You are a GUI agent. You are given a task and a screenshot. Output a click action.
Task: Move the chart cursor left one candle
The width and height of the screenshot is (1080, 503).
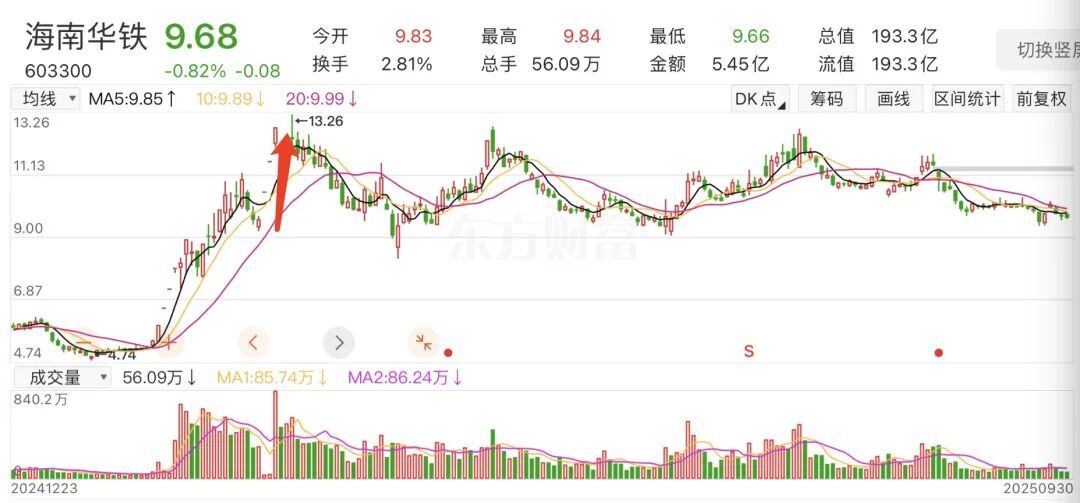point(253,343)
